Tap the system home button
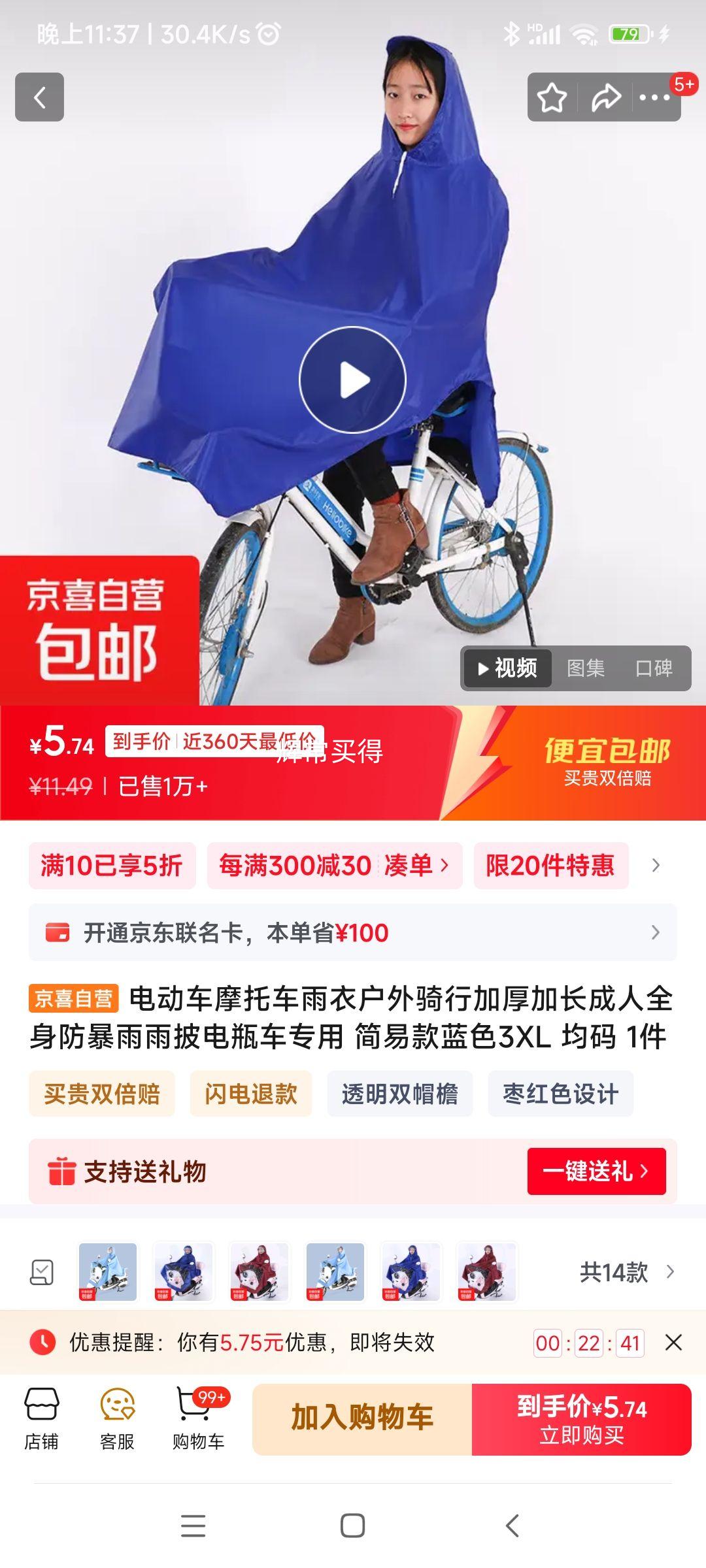Image resolution: width=706 pixels, height=1568 pixels. pos(352,1526)
